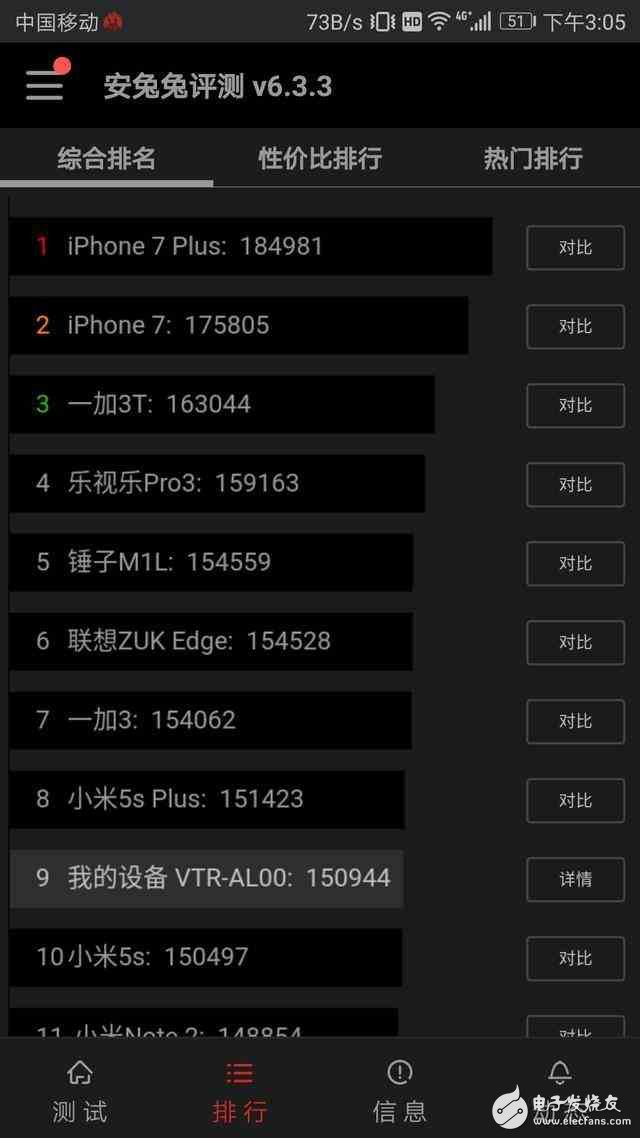This screenshot has width=640, height=1138.
Task: Tap 对比 beside 小米5s
Action: click(575, 958)
